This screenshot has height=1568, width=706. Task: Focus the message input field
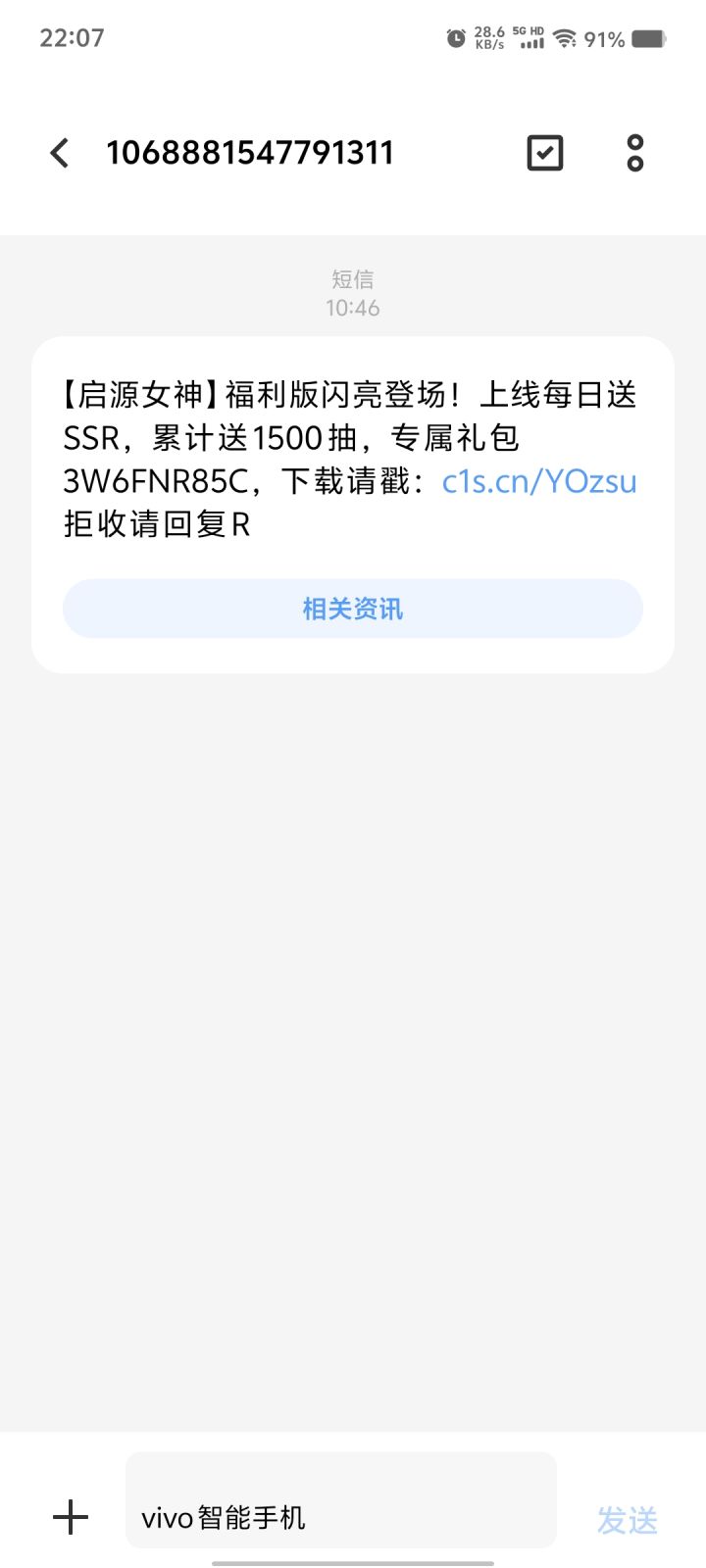coord(341,1500)
